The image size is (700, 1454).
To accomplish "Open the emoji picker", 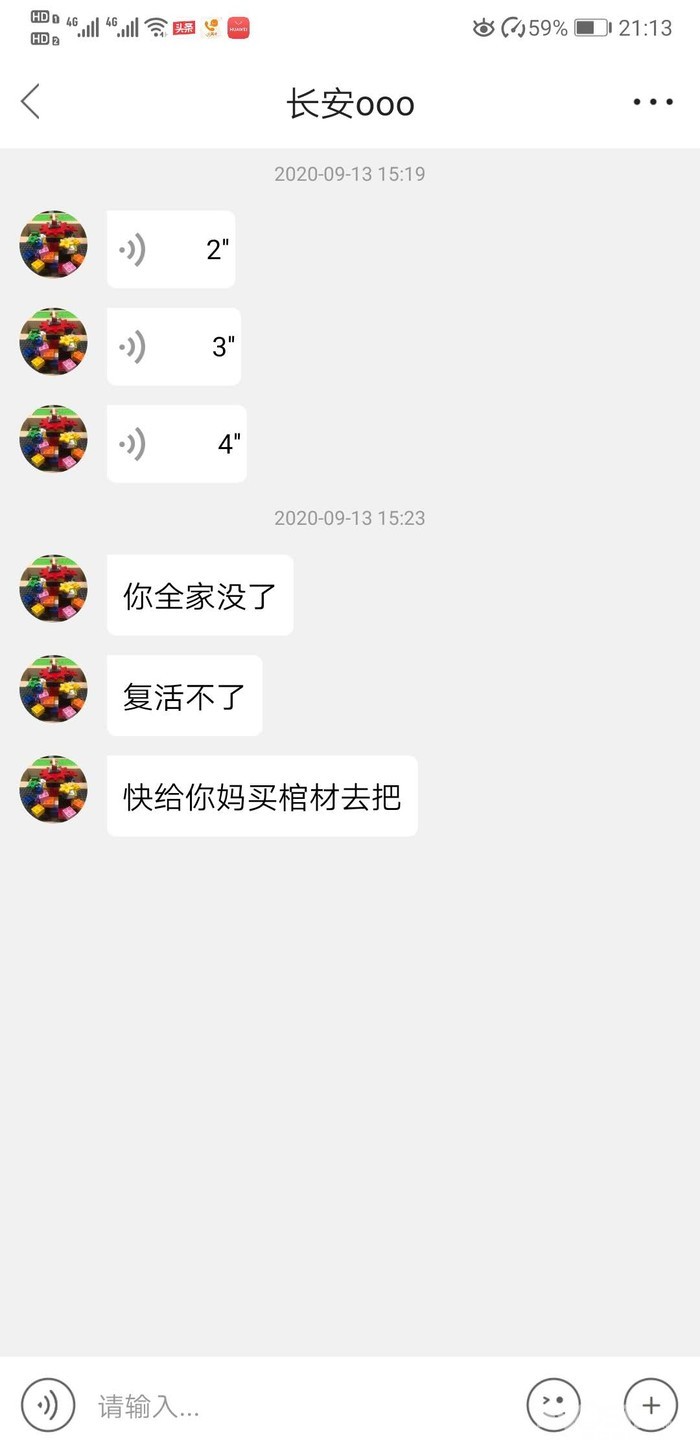I will tap(554, 1405).
